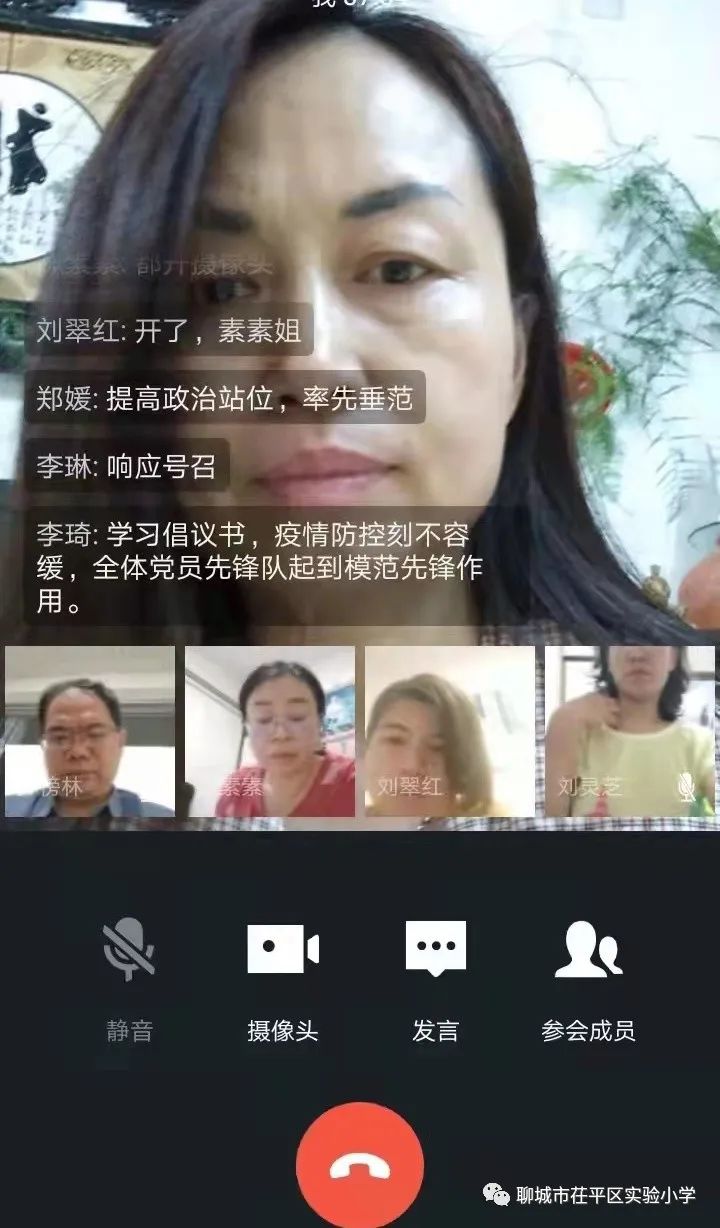Viewport: 720px width, 1228px height.
Task: Select 素素's video thumbnail
Action: (x=270, y=732)
